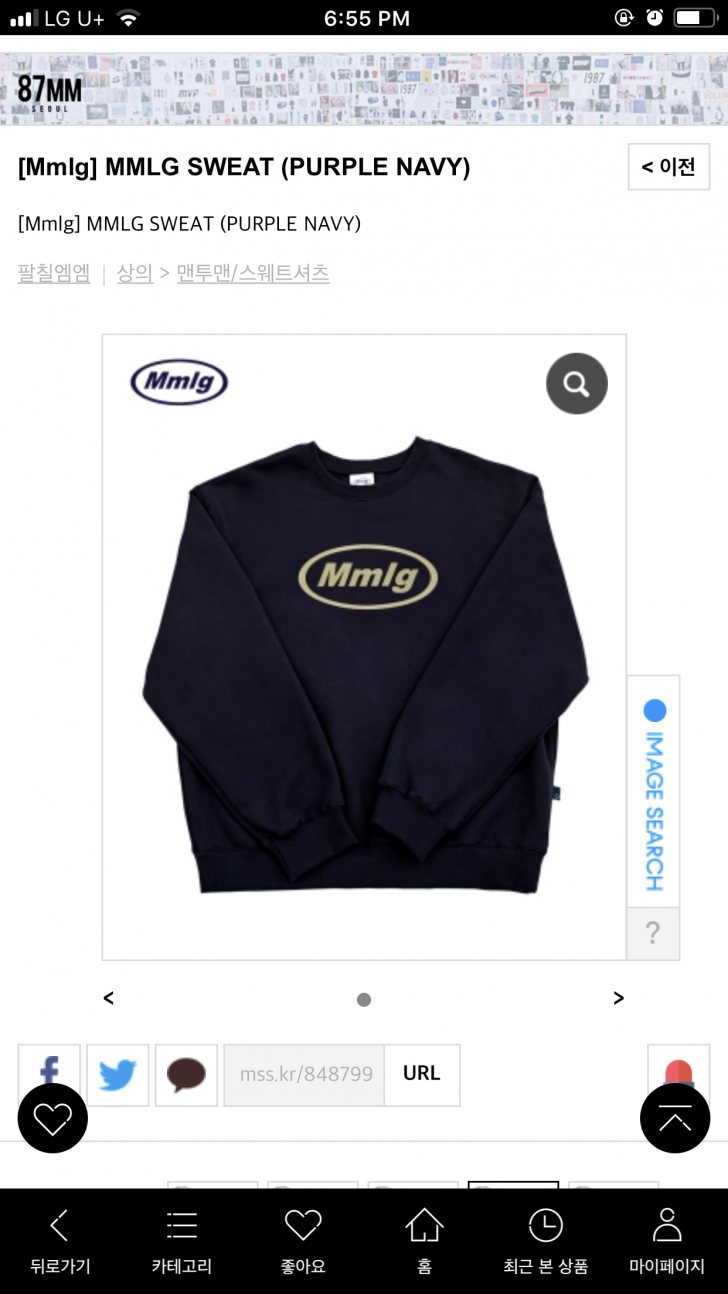
Task: Zoom the product image with magnifier icon
Action: coord(576,383)
